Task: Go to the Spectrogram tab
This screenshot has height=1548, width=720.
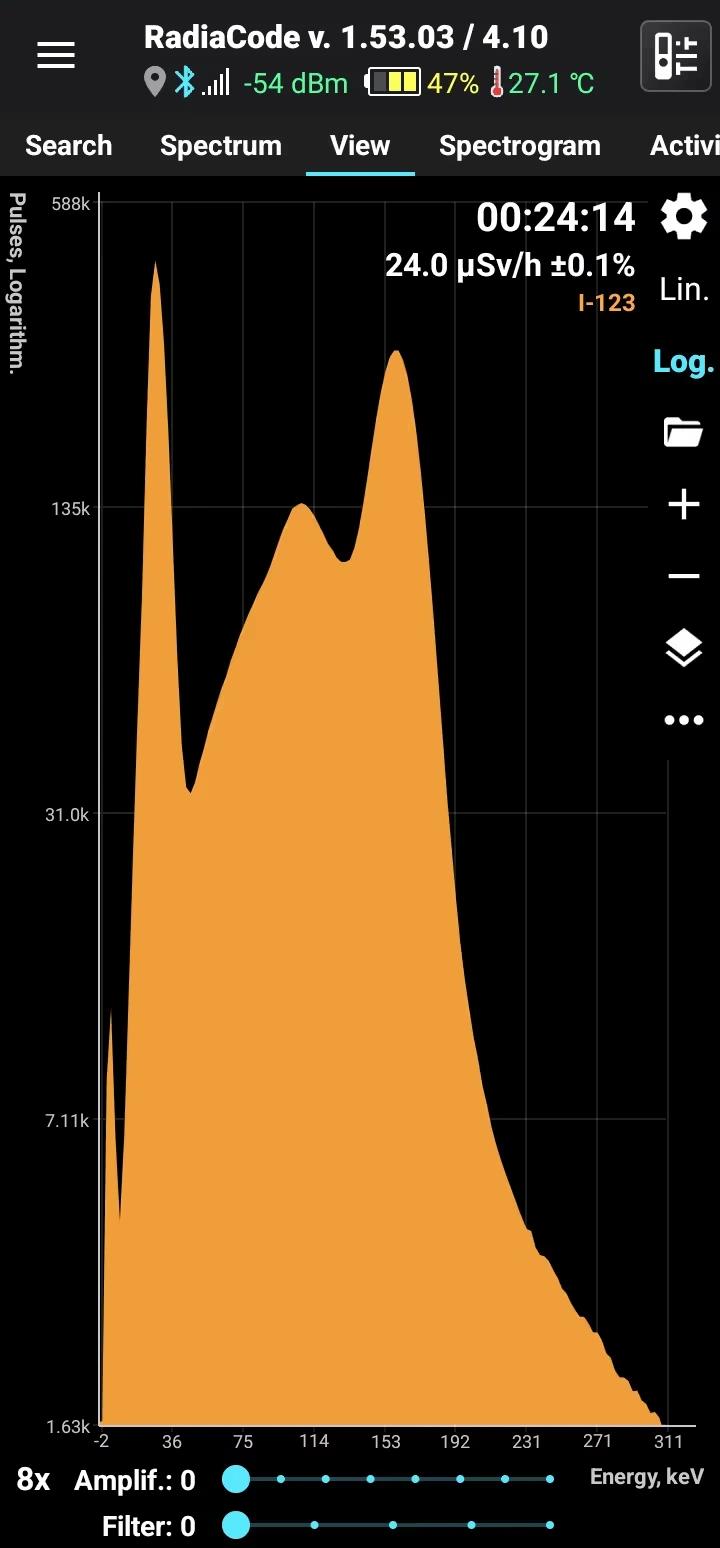Action: pos(520,146)
